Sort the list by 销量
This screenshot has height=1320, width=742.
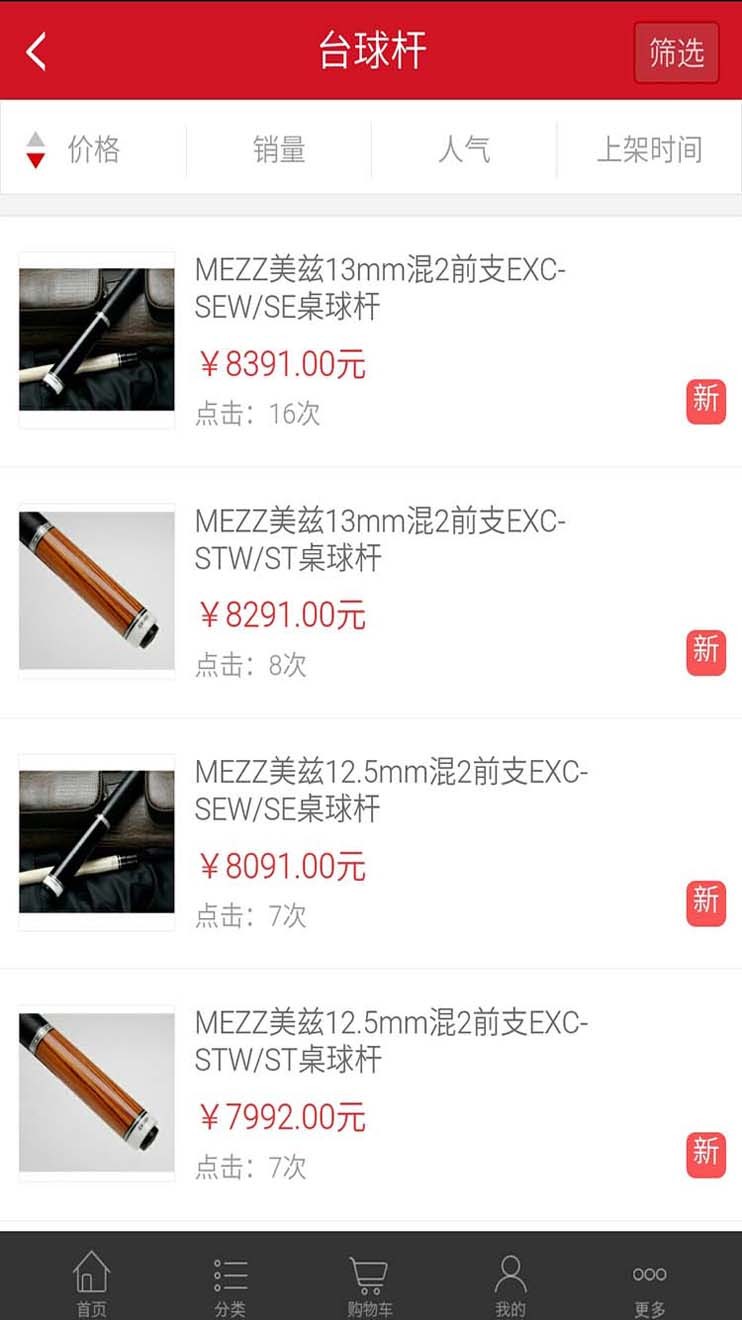click(279, 150)
